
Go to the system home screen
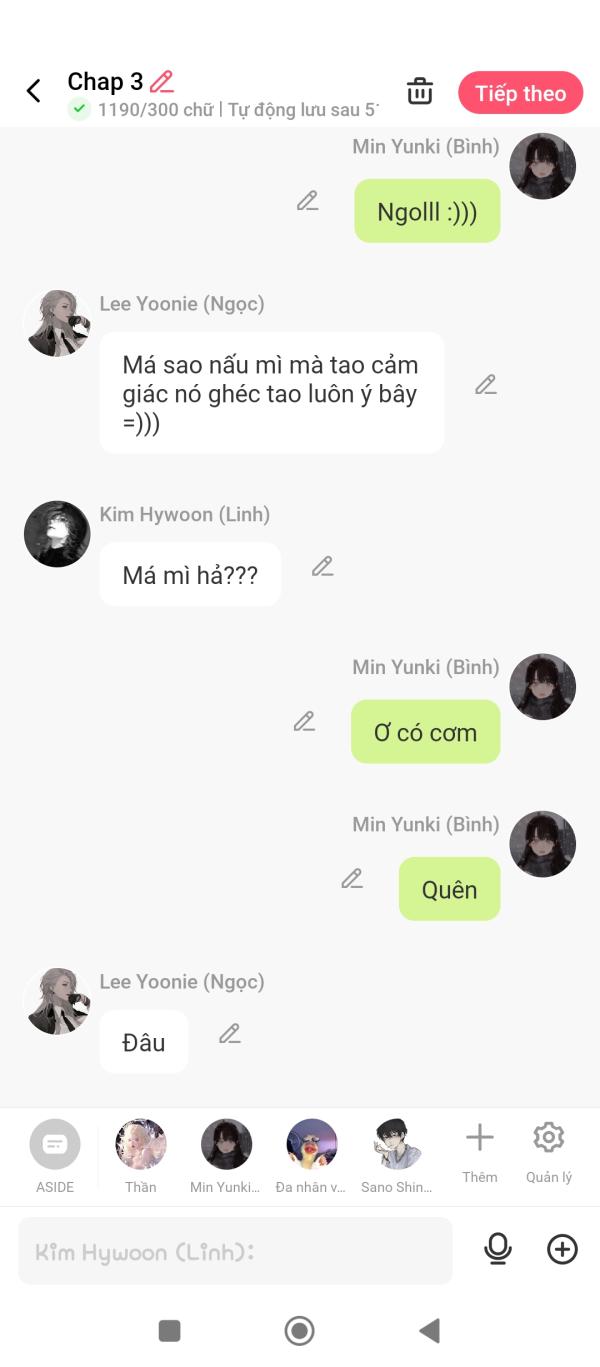pyautogui.click(x=299, y=1331)
